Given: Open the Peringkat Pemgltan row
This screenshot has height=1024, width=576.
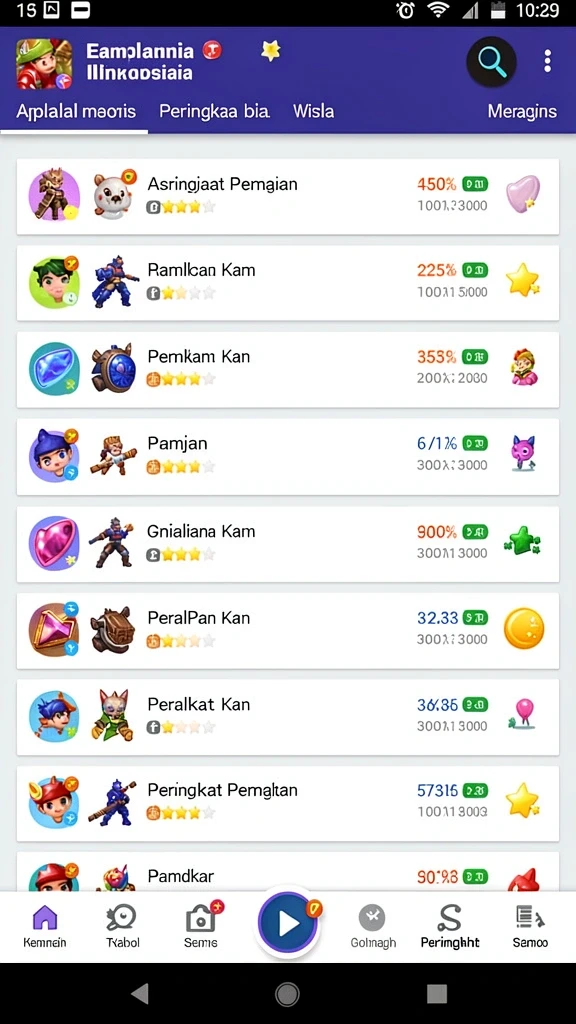Looking at the screenshot, I should coord(287,803).
